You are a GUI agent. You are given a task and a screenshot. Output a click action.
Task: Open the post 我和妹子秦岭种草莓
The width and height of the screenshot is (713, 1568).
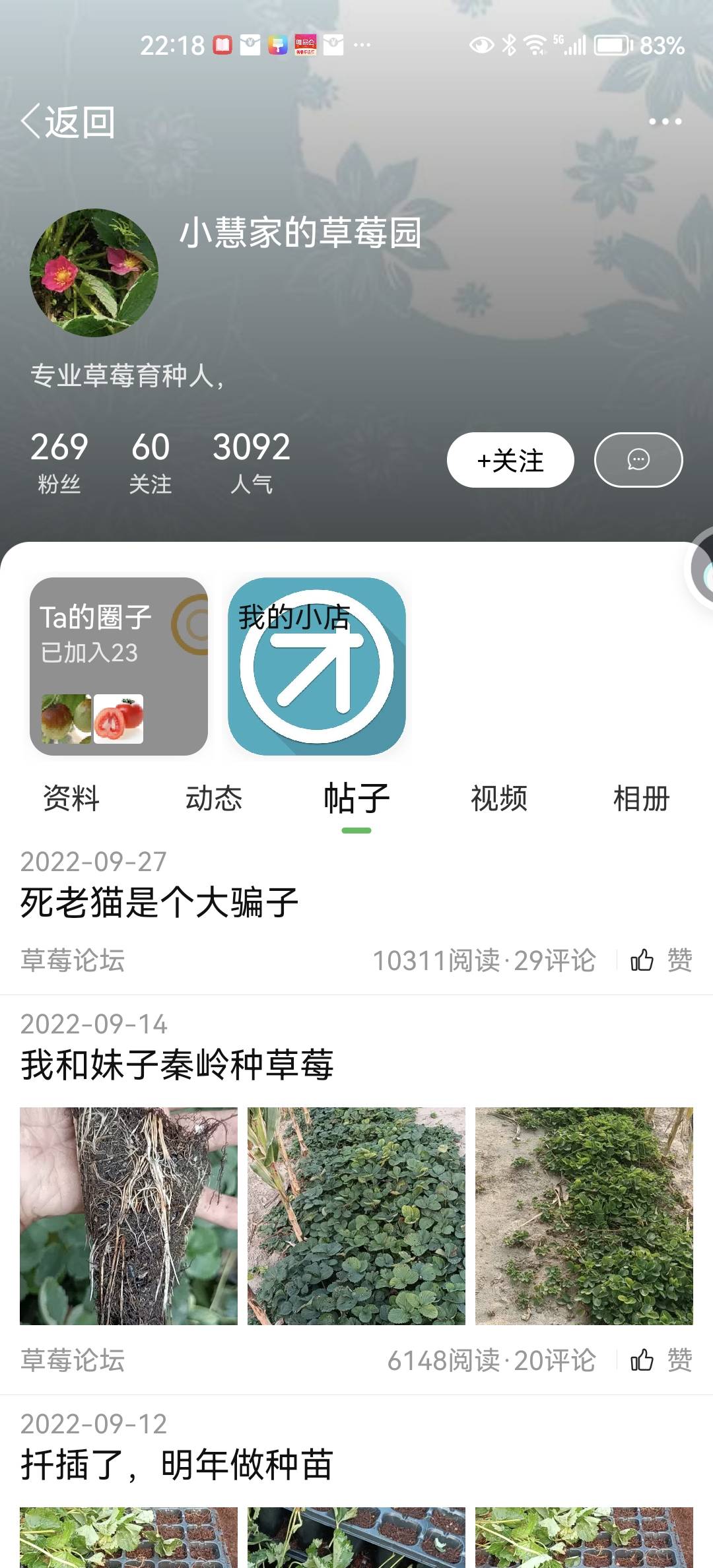[x=178, y=1065]
